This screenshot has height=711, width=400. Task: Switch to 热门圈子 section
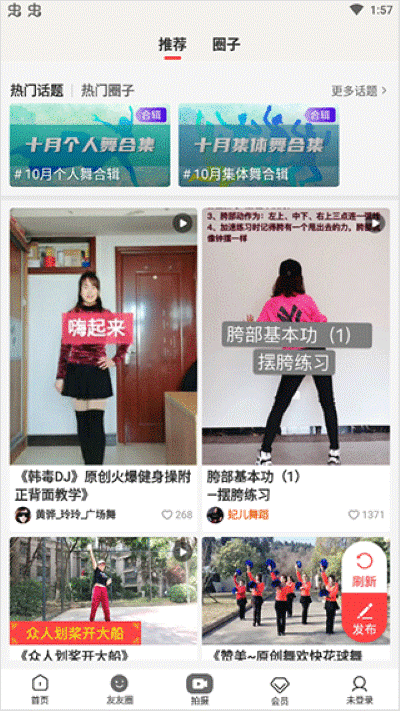tap(107, 91)
